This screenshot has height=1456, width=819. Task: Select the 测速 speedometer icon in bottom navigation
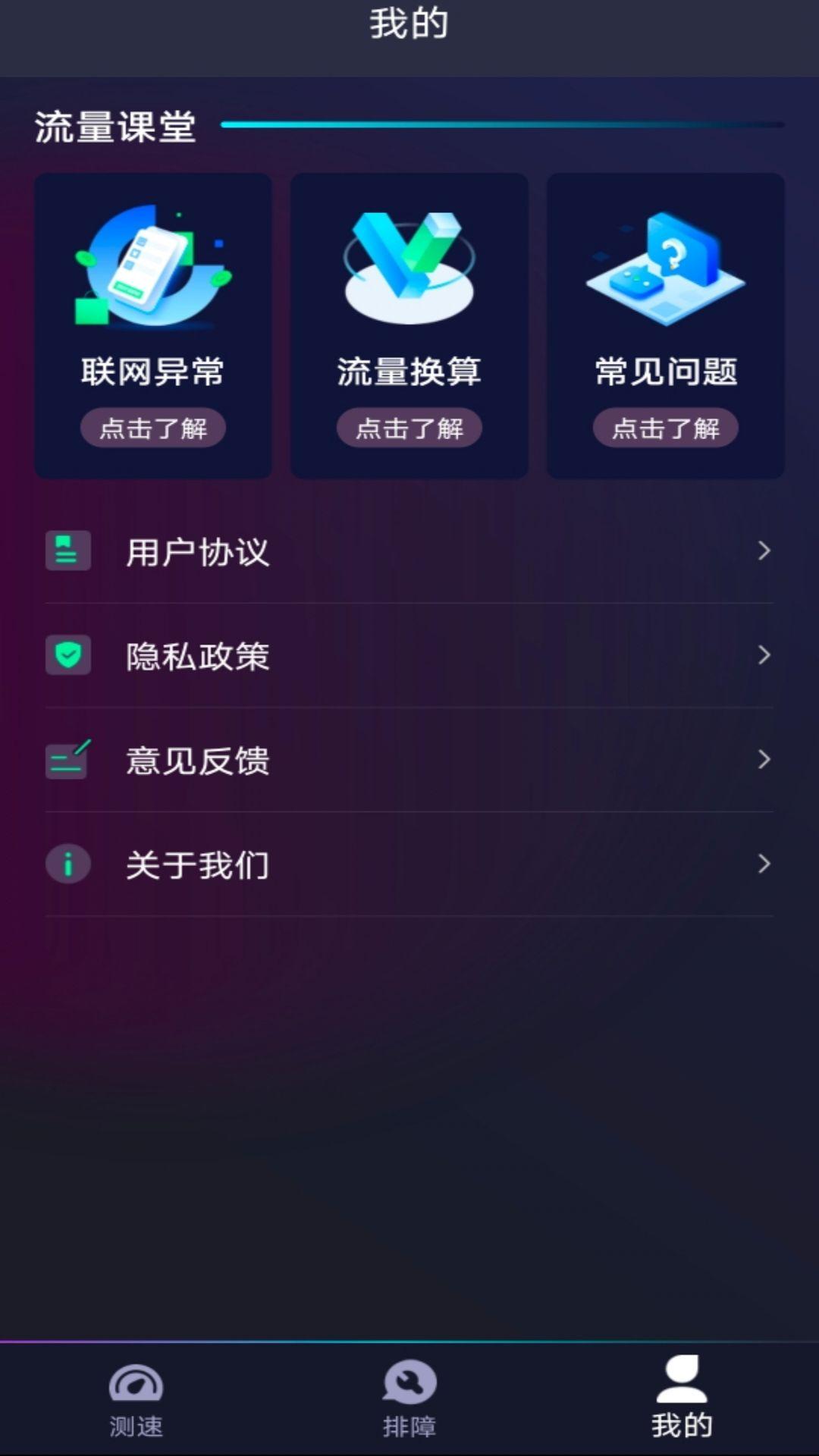point(136,1382)
